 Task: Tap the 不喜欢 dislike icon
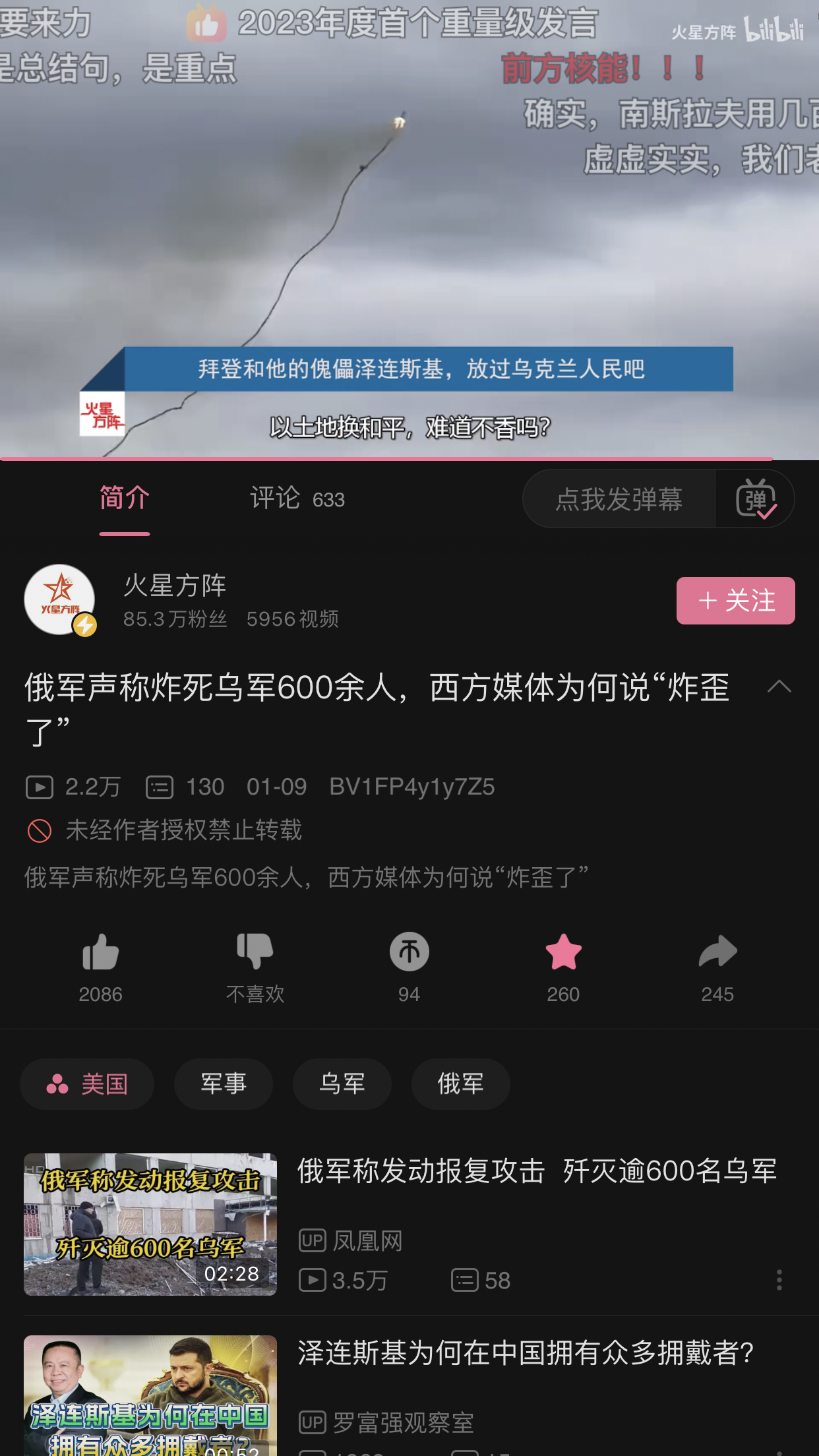[x=255, y=953]
